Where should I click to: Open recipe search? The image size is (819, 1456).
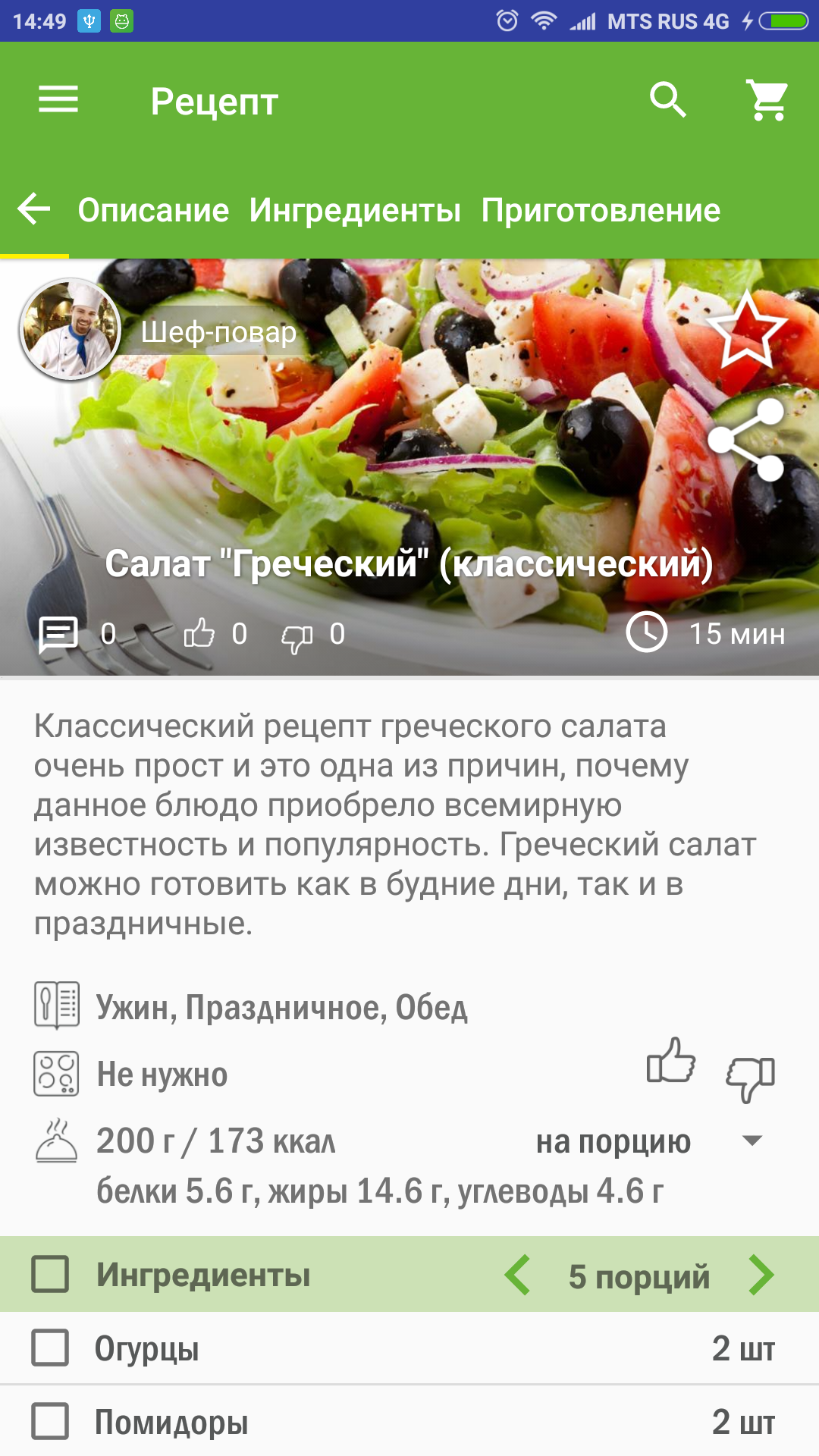pos(667,100)
